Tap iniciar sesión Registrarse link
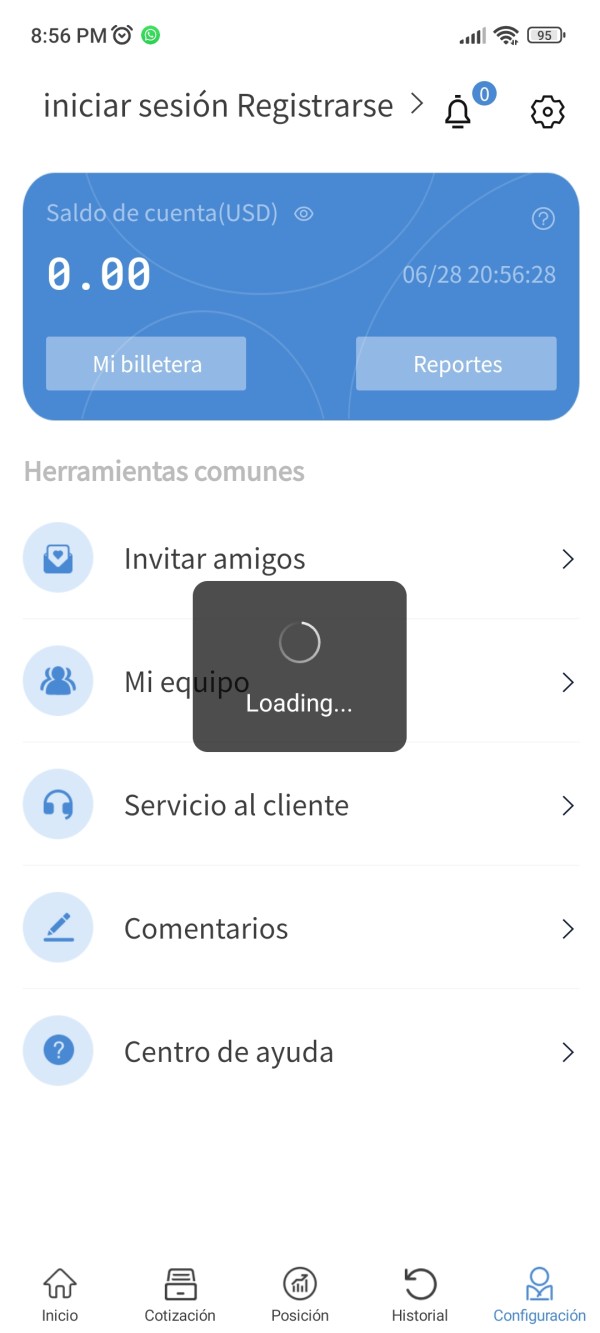The height and width of the screenshot is (1333, 600). pyautogui.click(x=233, y=105)
